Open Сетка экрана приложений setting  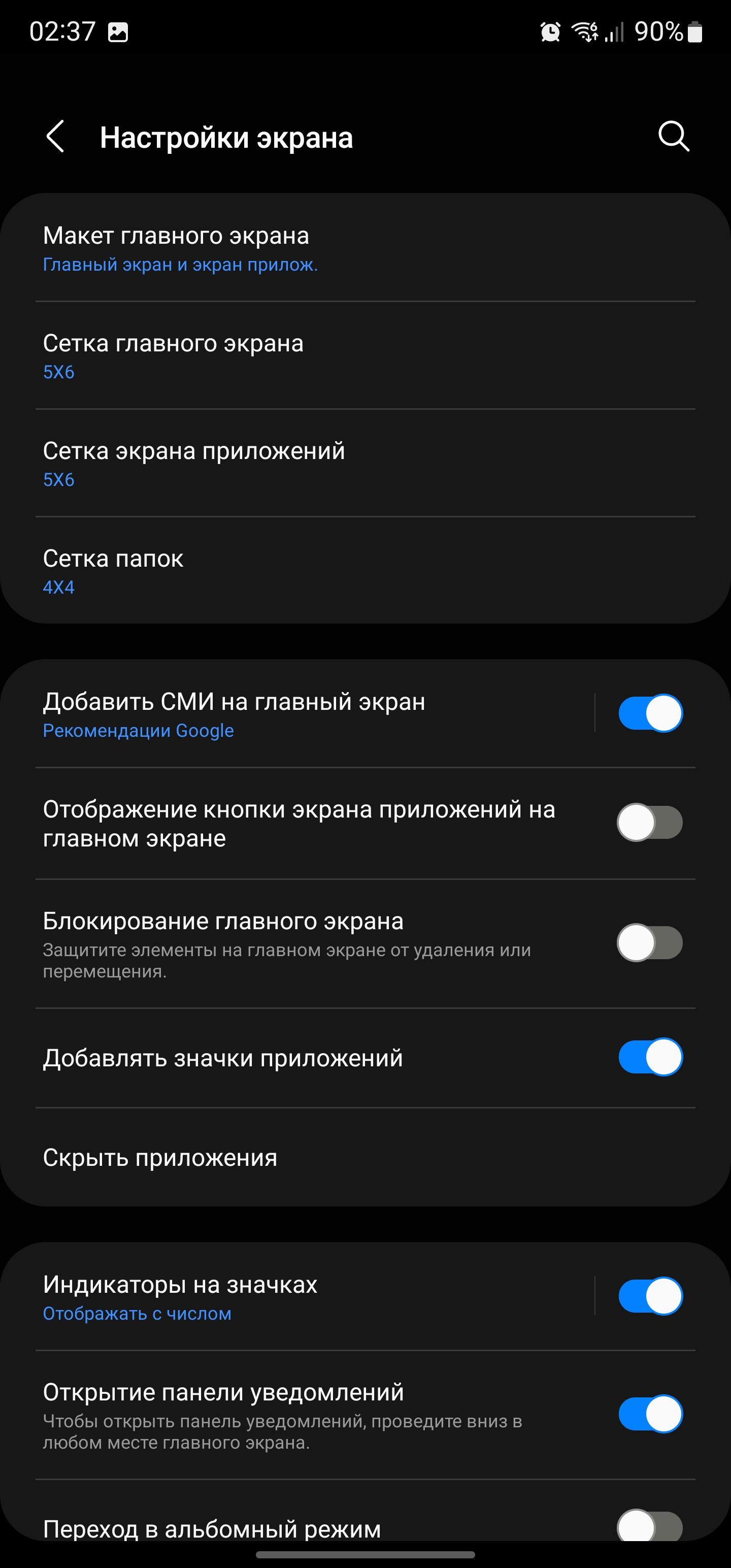[305, 464]
